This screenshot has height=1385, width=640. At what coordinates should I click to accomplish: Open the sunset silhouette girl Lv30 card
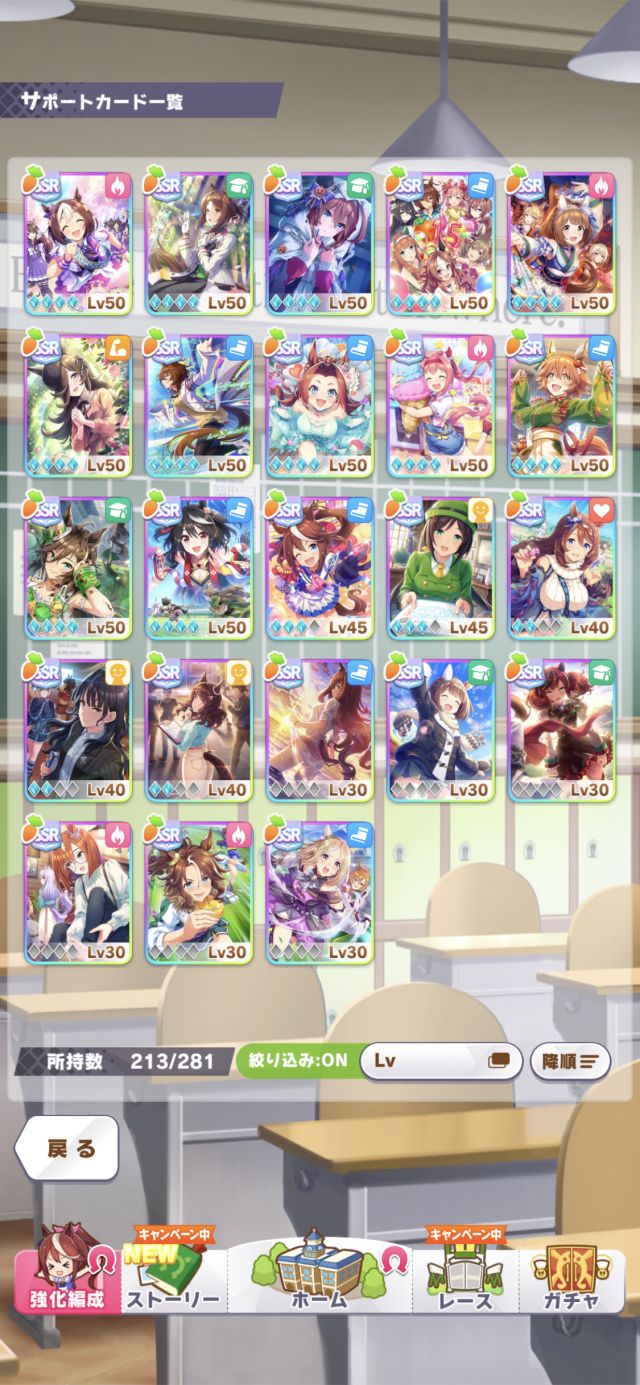pos(319,728)
